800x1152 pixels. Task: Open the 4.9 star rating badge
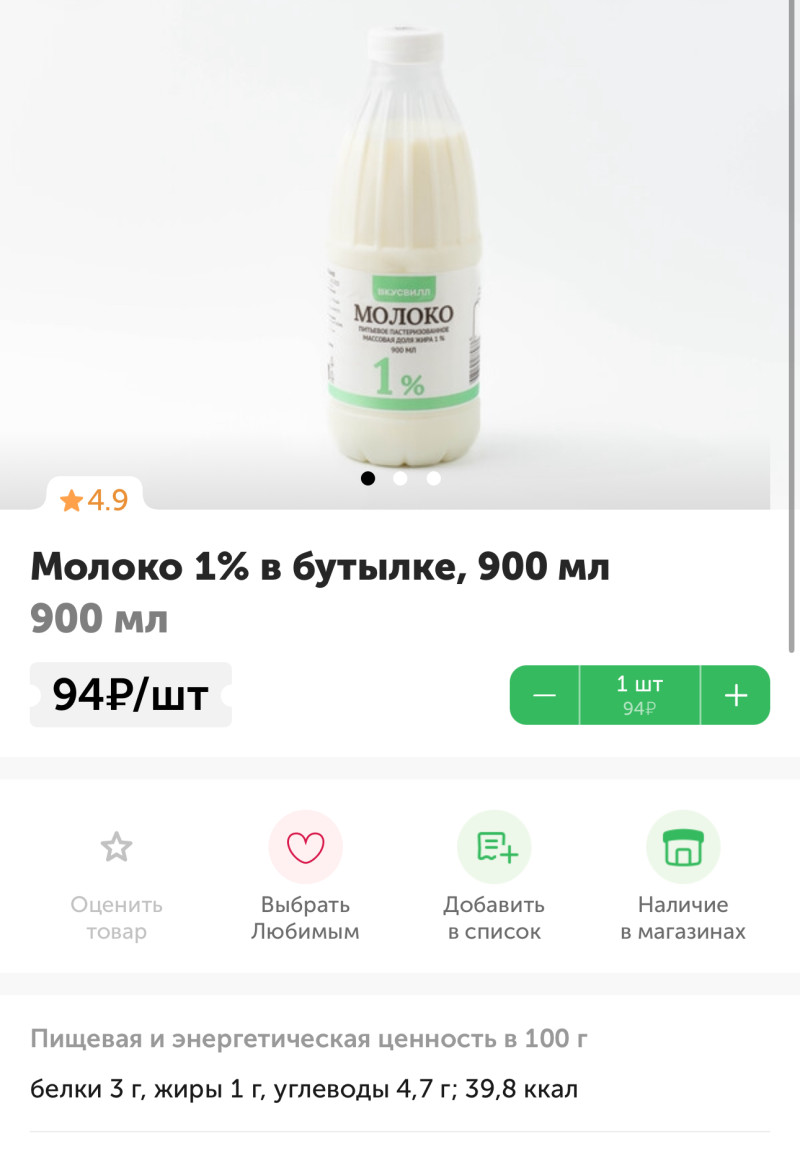[95, 499]
